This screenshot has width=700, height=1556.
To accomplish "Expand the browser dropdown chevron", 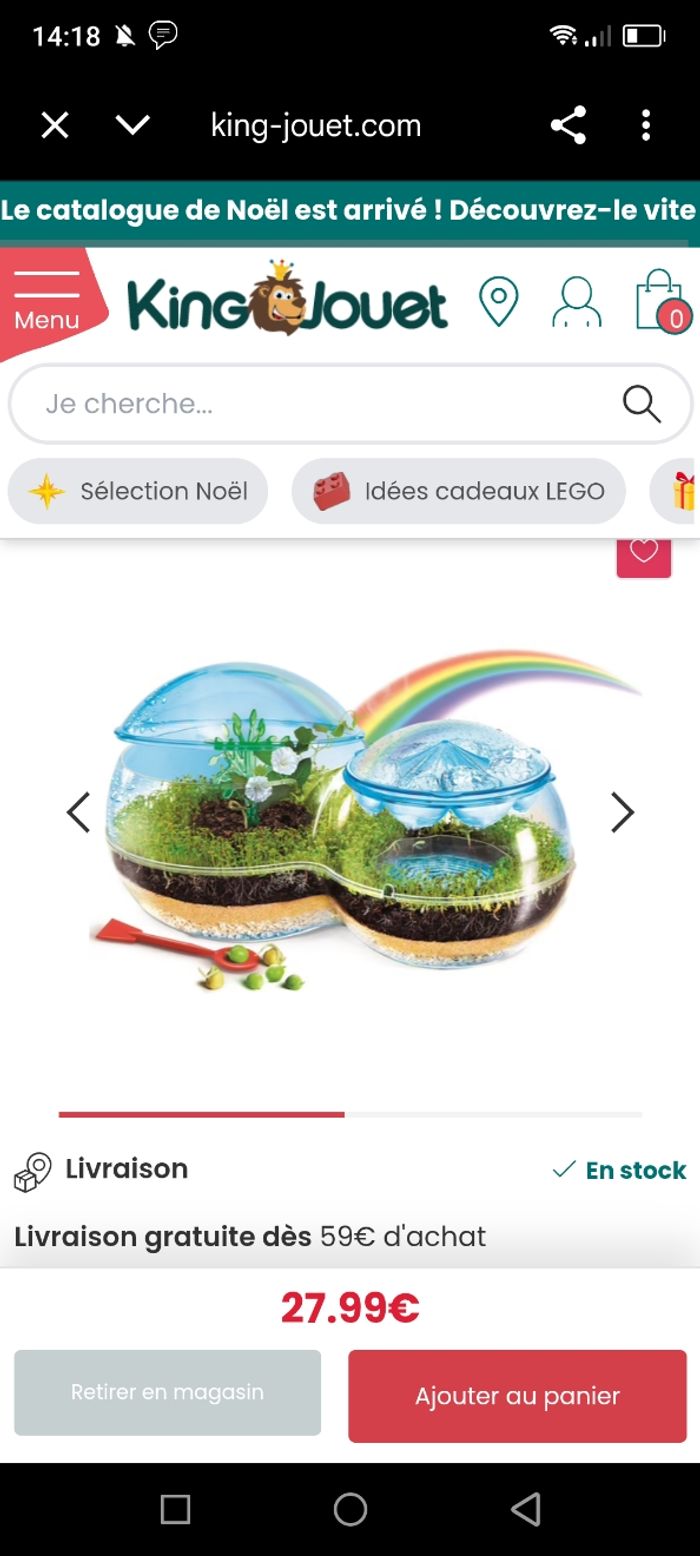I will pos(132,126).
